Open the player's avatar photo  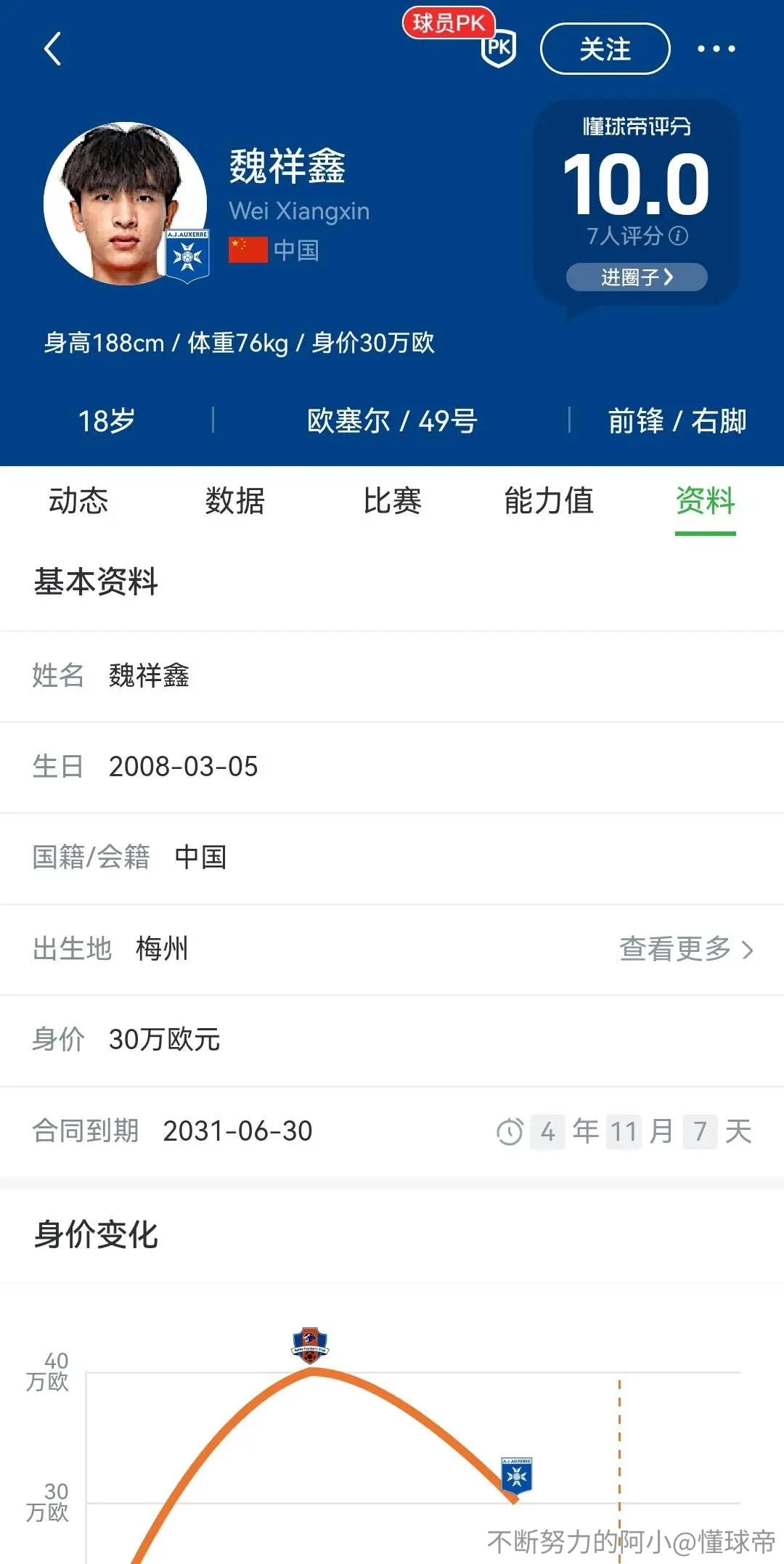pyautogui.click(x=125, y=203)
